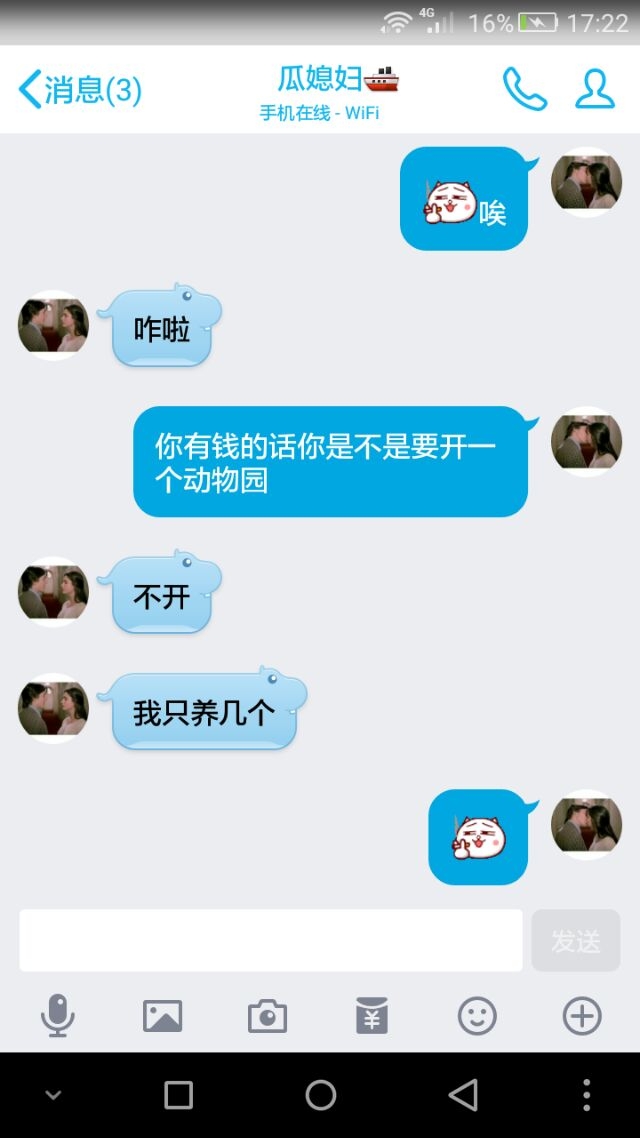Tap the avatar beside 咋啦 message

[x=53, y=326]
